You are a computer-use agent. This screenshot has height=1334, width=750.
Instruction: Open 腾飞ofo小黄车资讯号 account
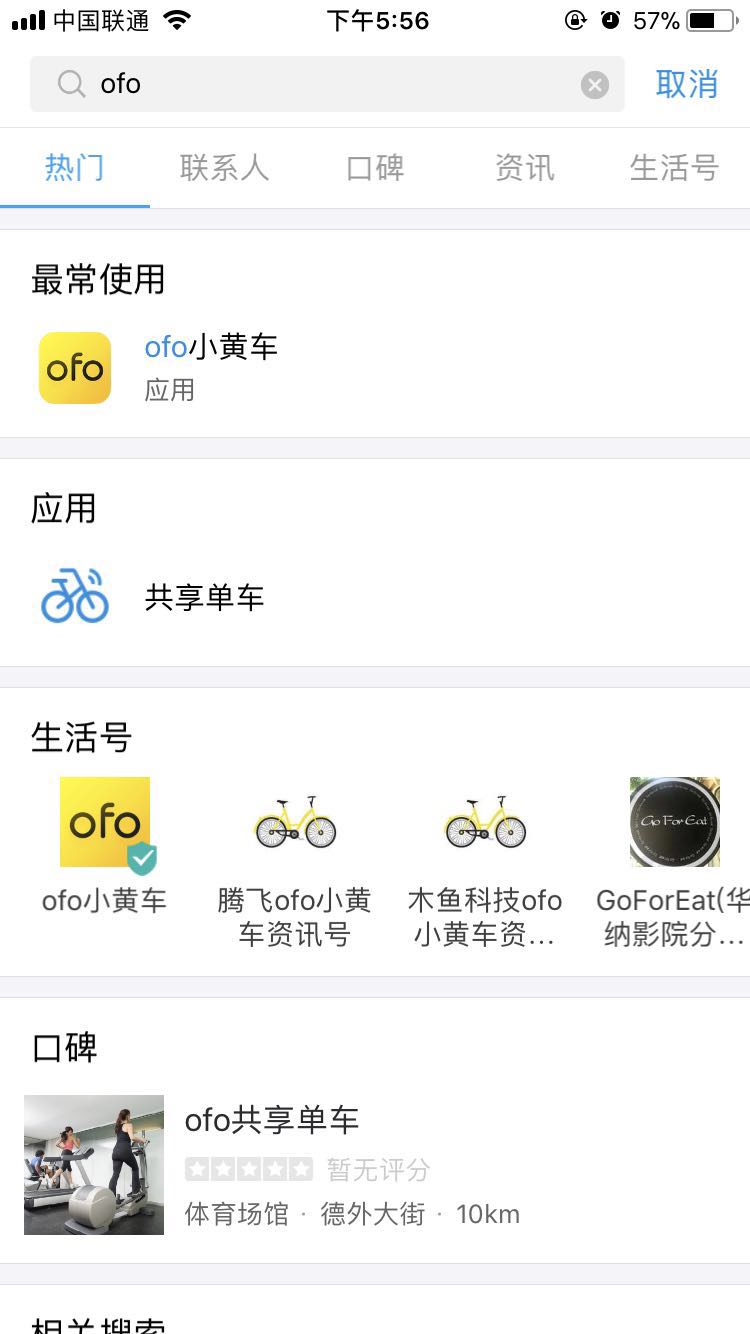pyautogui.click(x=294, y=863)
